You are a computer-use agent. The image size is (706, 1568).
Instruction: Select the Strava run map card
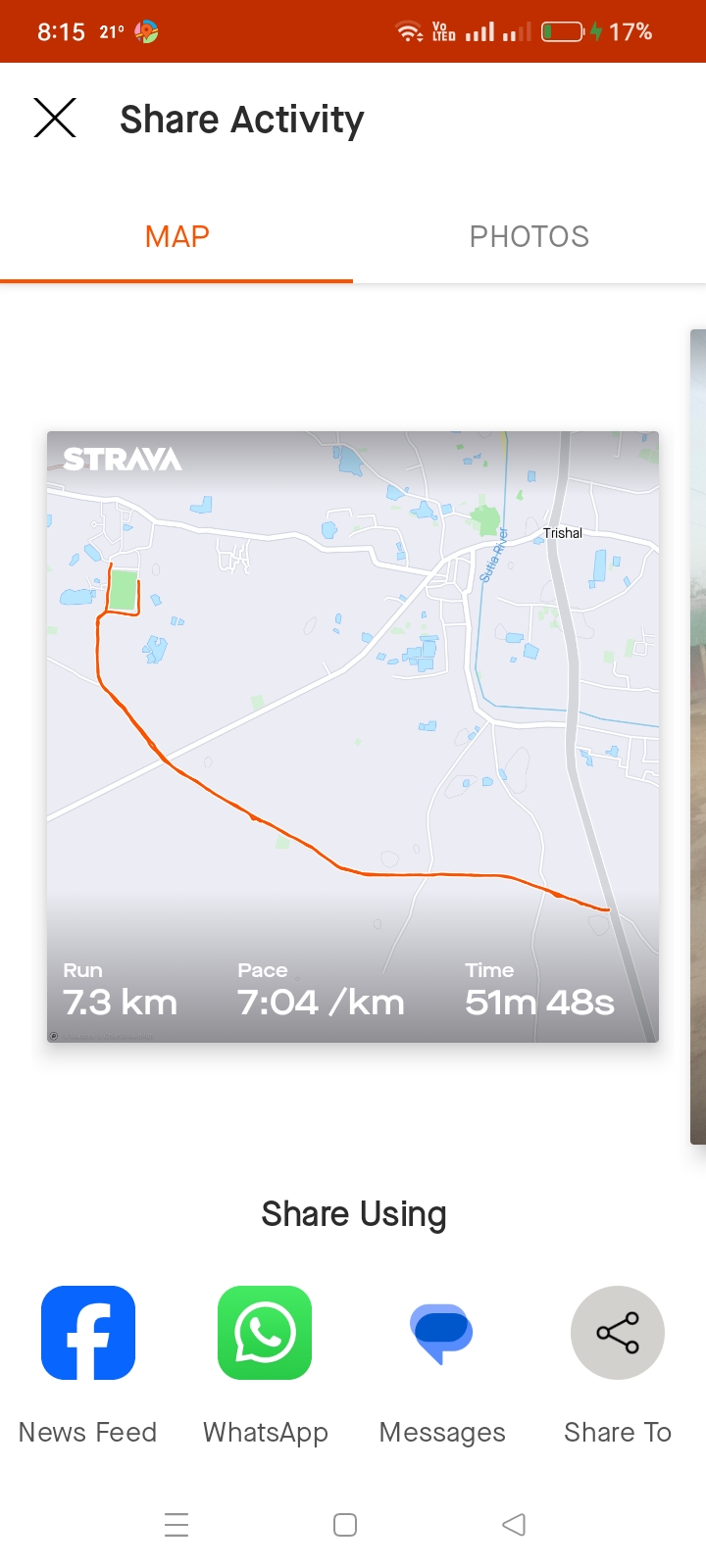coord(353,737)
